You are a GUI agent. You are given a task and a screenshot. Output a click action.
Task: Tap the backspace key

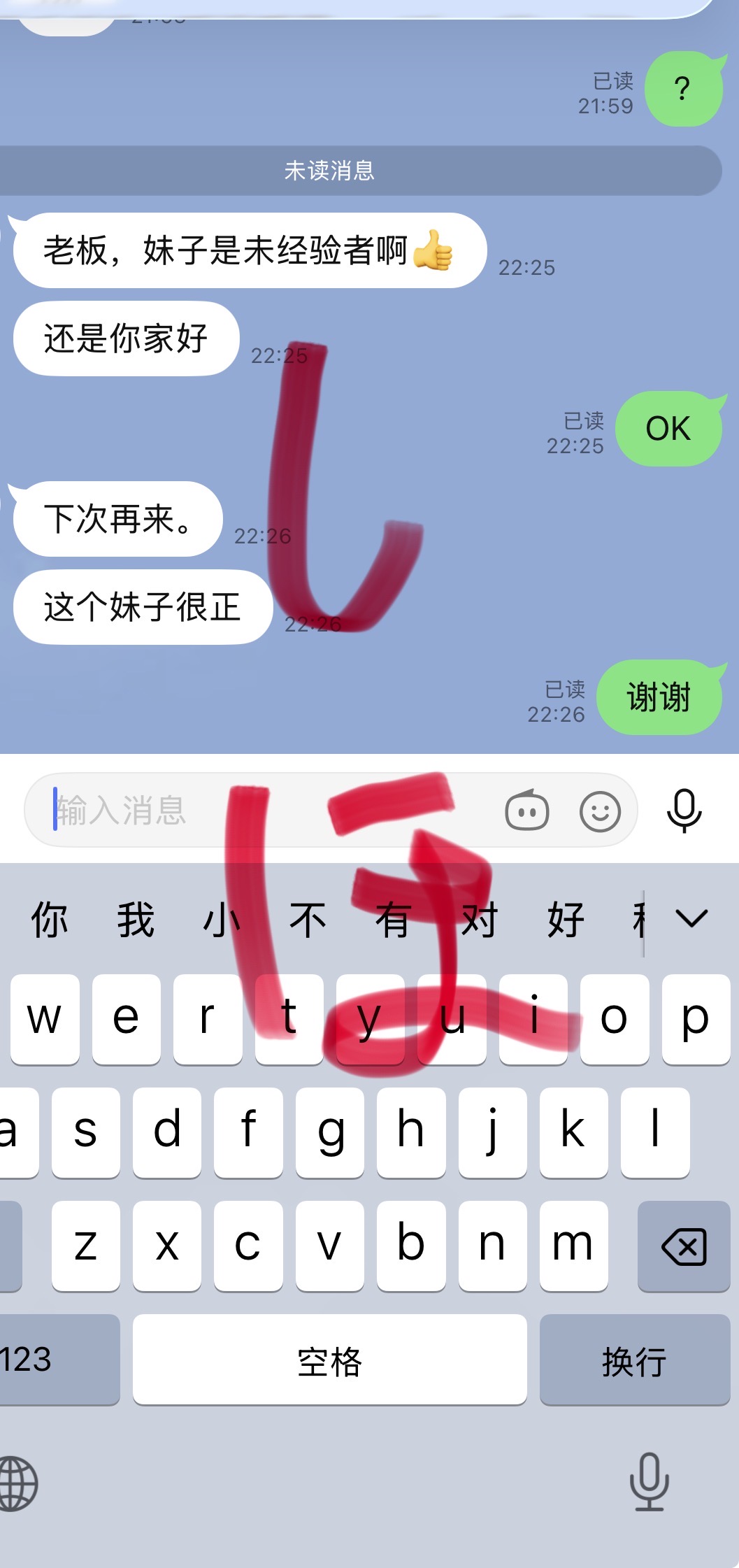coord(684,1246)
